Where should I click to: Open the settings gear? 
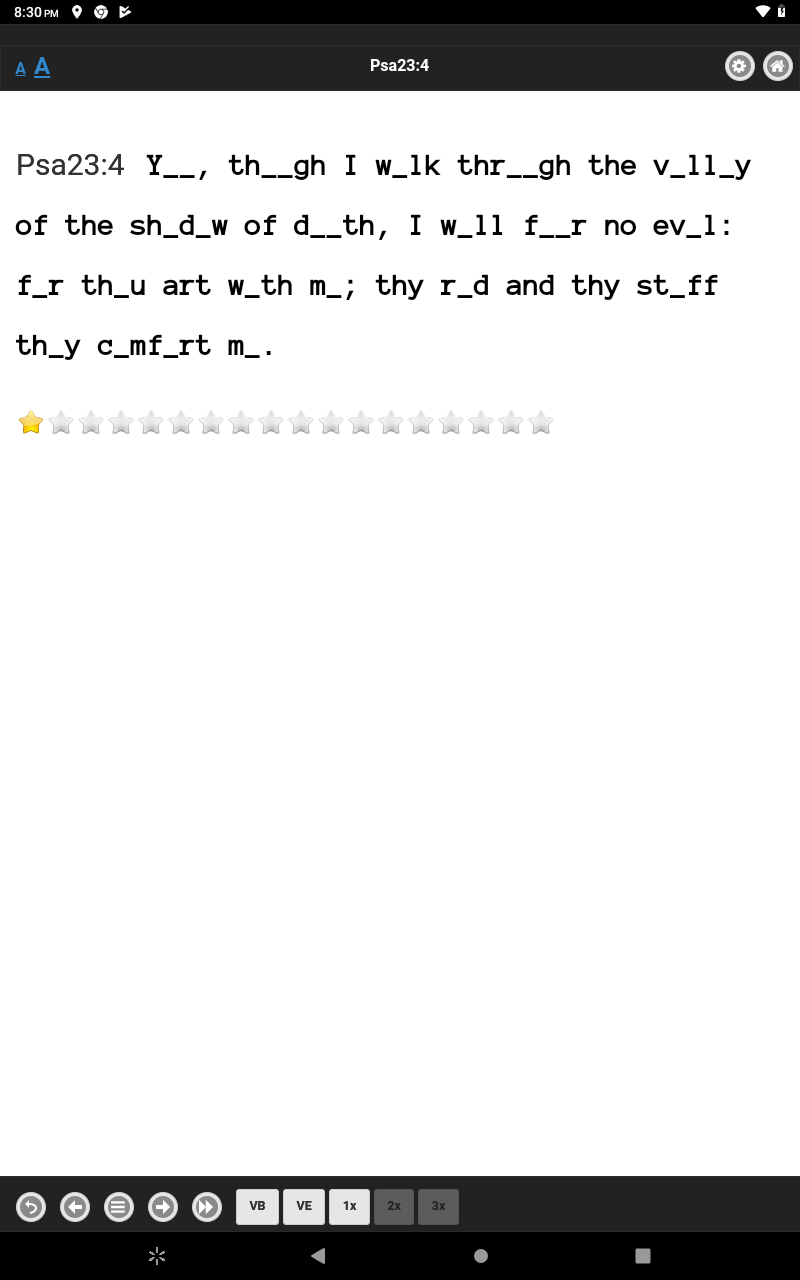pyautogui.click(x=739, y=66)
